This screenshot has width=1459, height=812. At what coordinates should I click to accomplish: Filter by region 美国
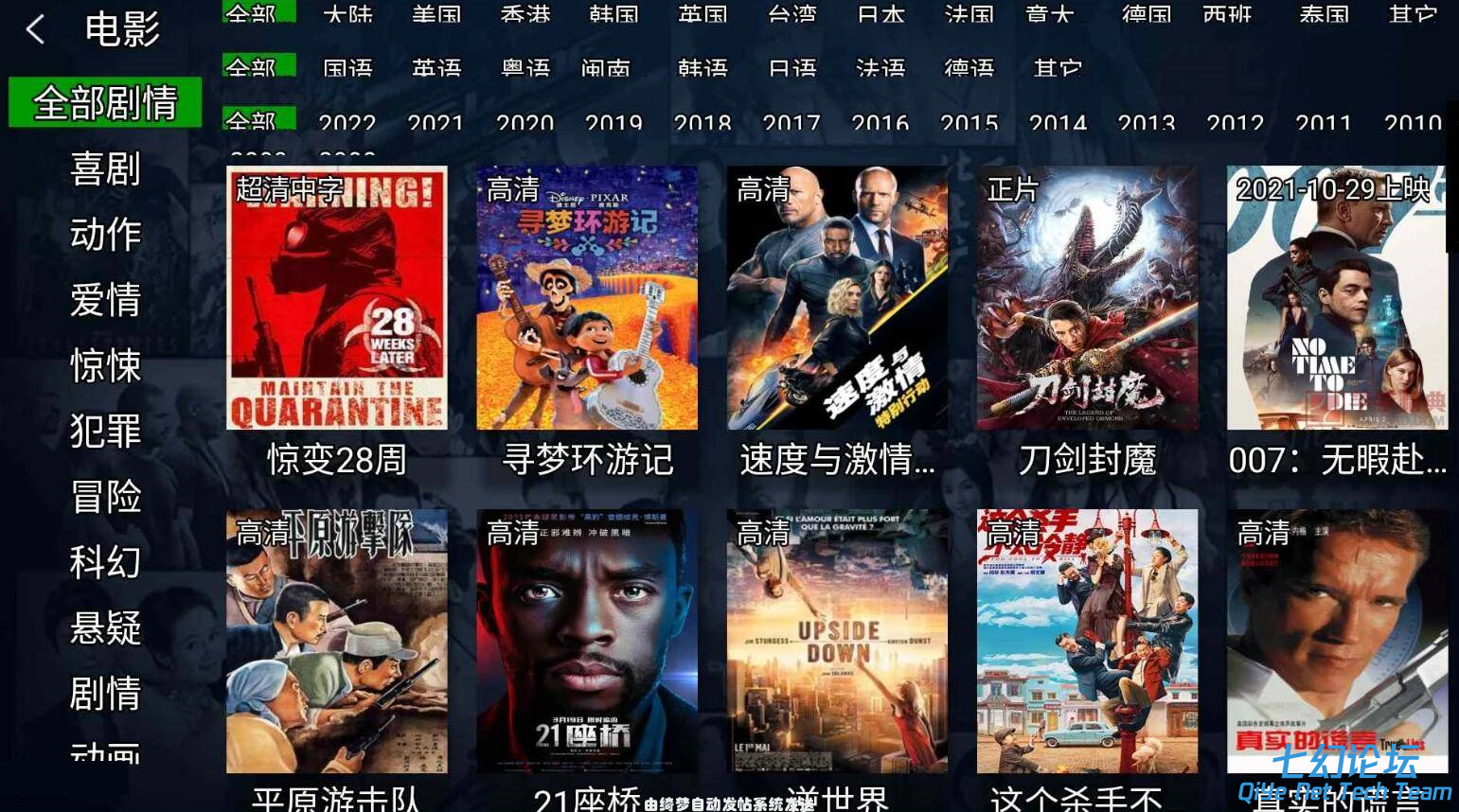(x=436, y=14)
